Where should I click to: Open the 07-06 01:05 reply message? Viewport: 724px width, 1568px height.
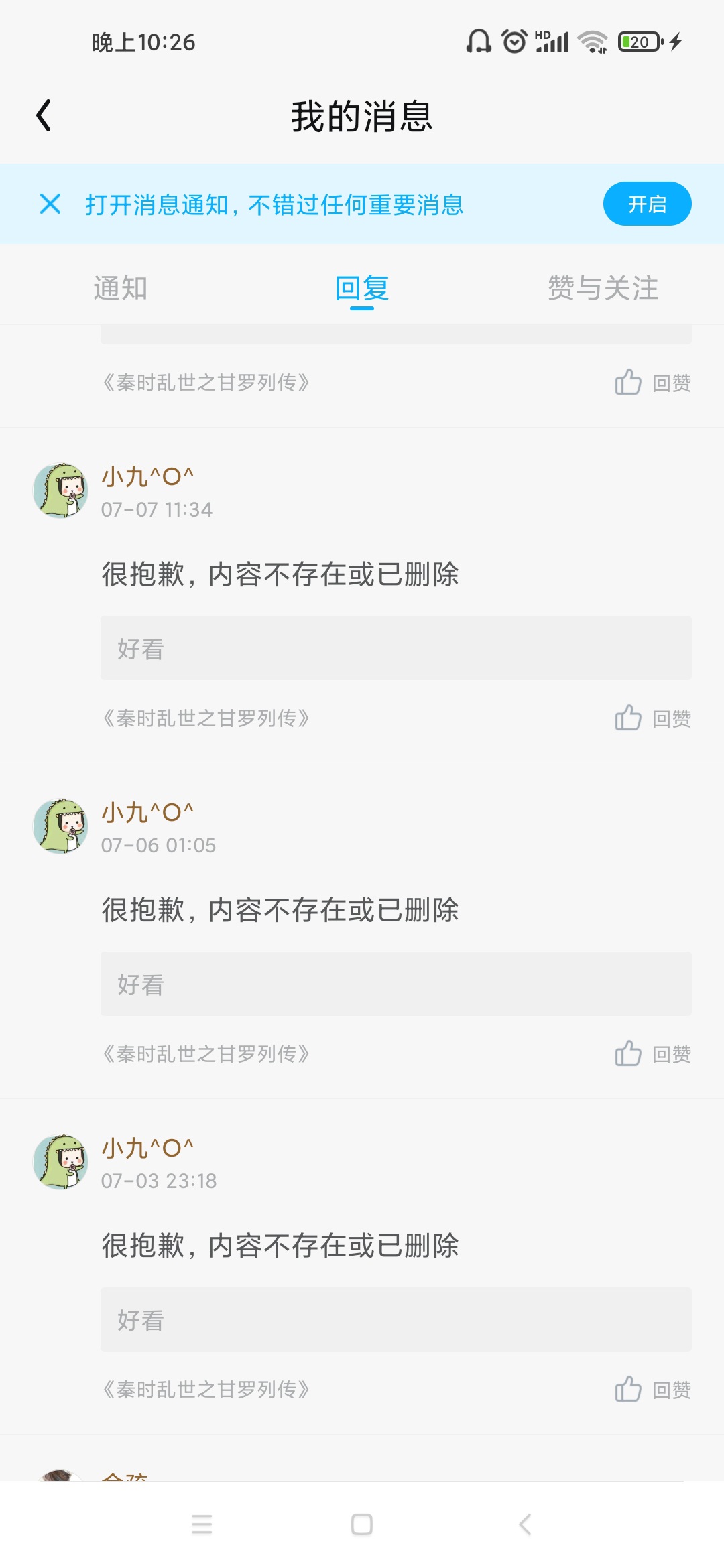coord(280,910)
